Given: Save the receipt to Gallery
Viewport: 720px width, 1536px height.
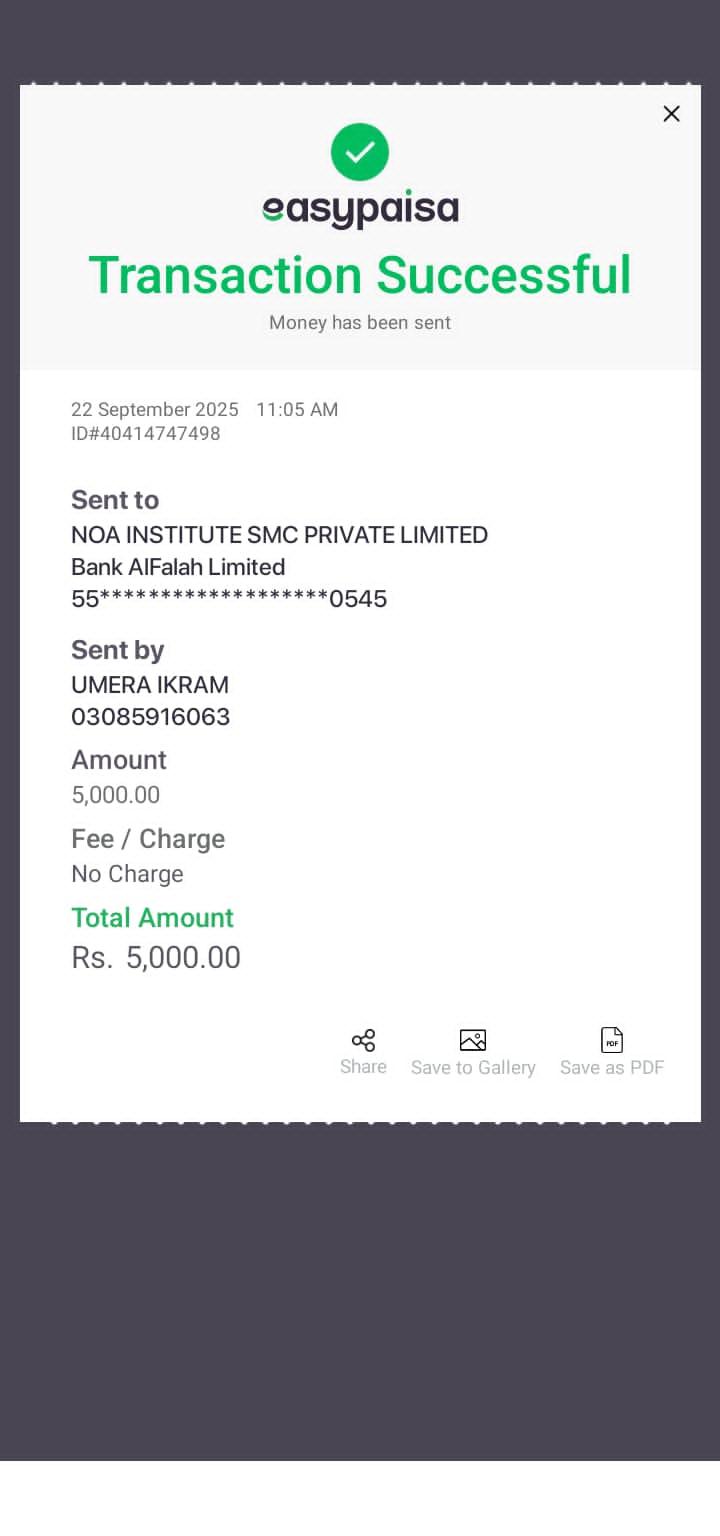Looking at the screenshot, I should pyautogui.click(x=473, y=1052).
